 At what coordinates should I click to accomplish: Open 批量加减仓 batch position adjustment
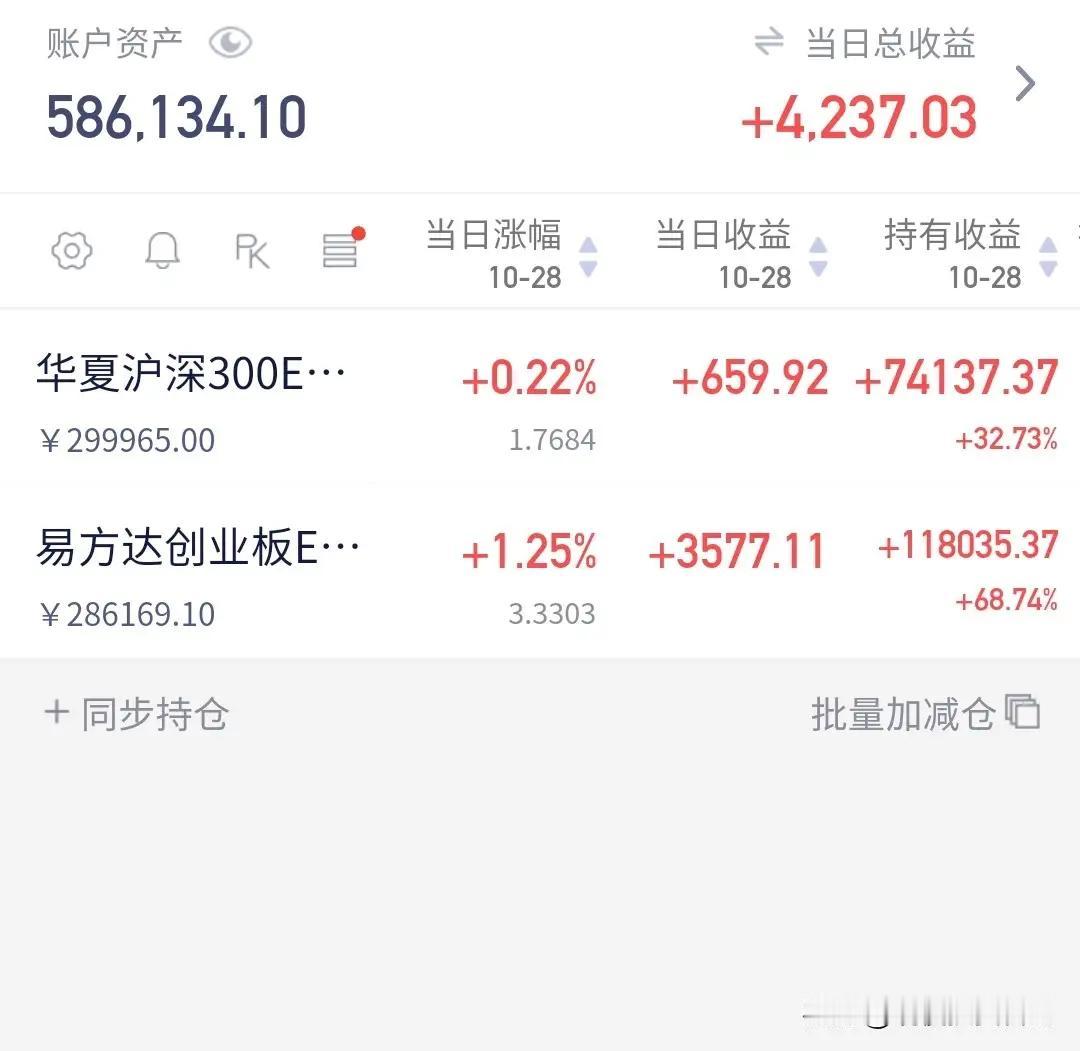click(926, 713)
